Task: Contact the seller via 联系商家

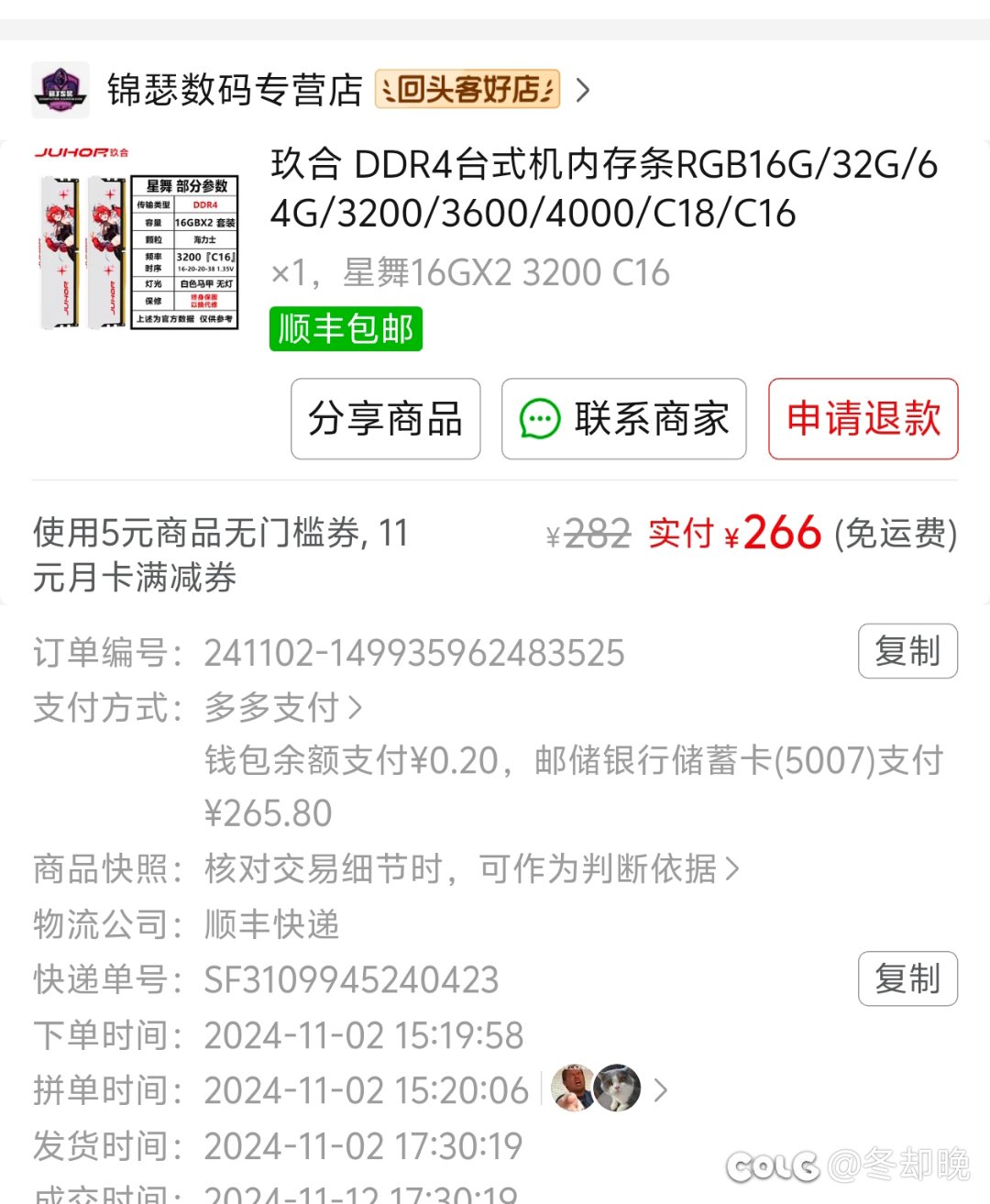Action: (x=623, y=419)
